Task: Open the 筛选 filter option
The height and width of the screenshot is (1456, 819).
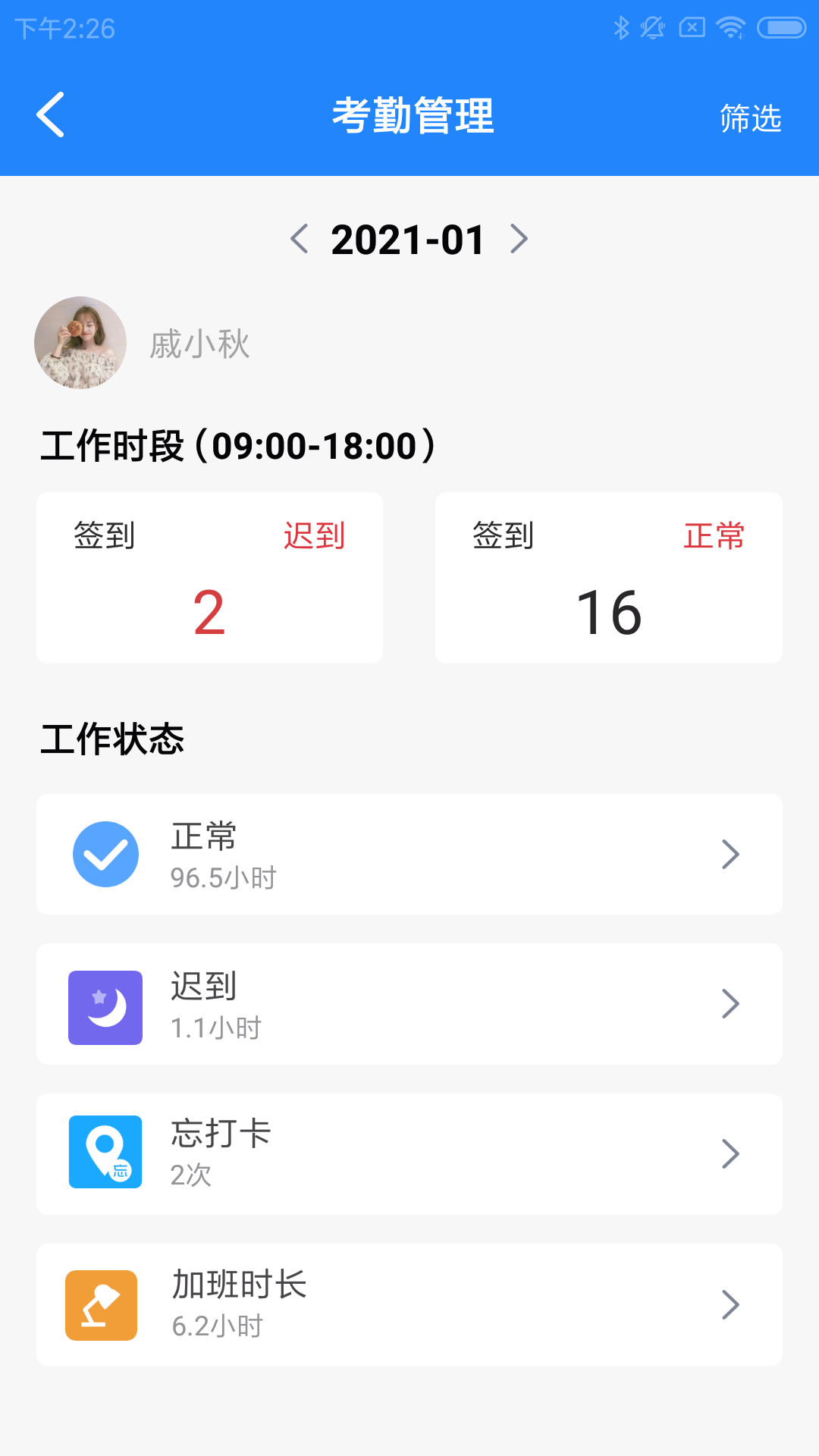Action: pos(750,118)
